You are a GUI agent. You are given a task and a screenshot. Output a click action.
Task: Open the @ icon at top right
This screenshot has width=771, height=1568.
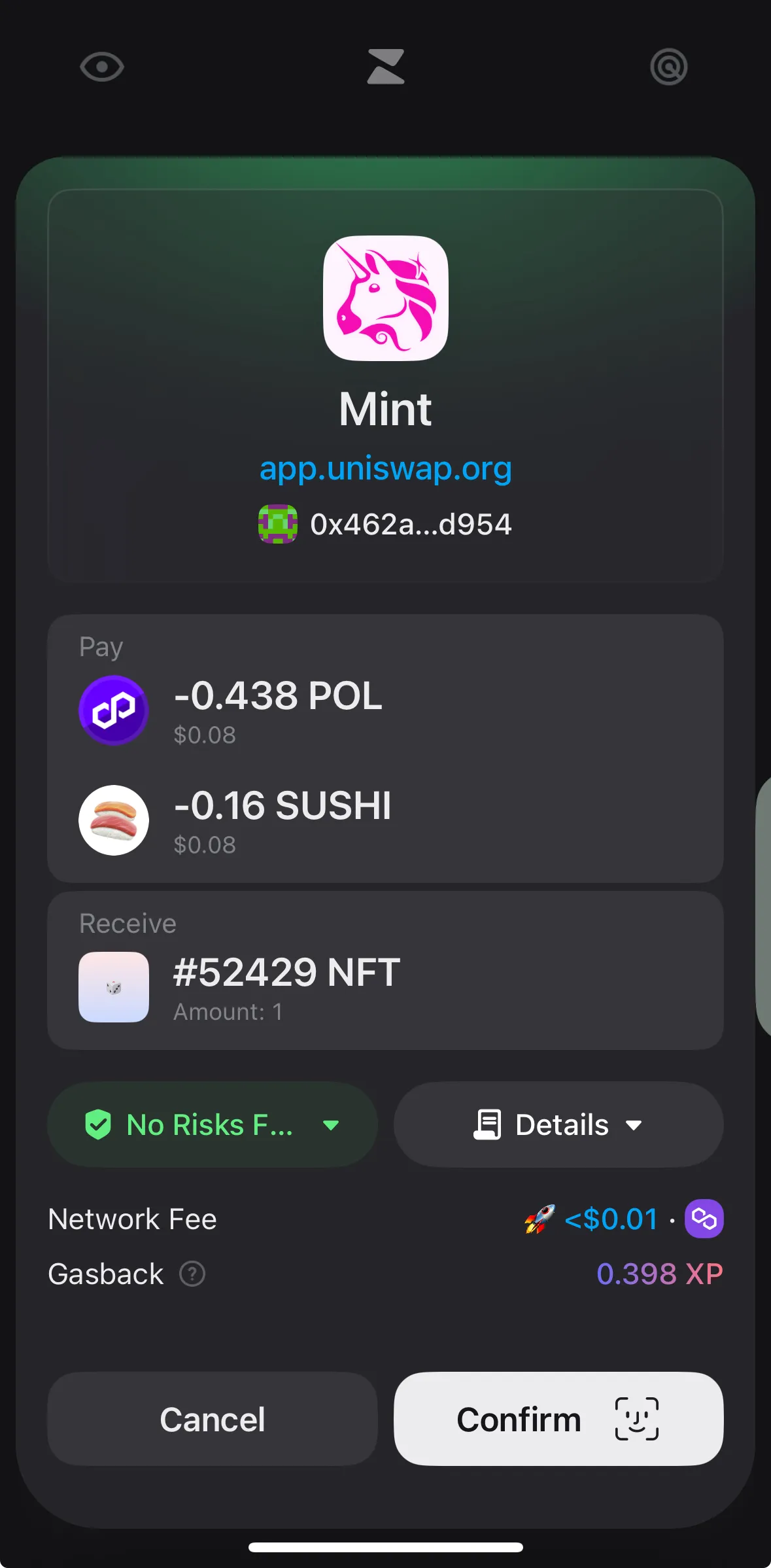point(668,67)
